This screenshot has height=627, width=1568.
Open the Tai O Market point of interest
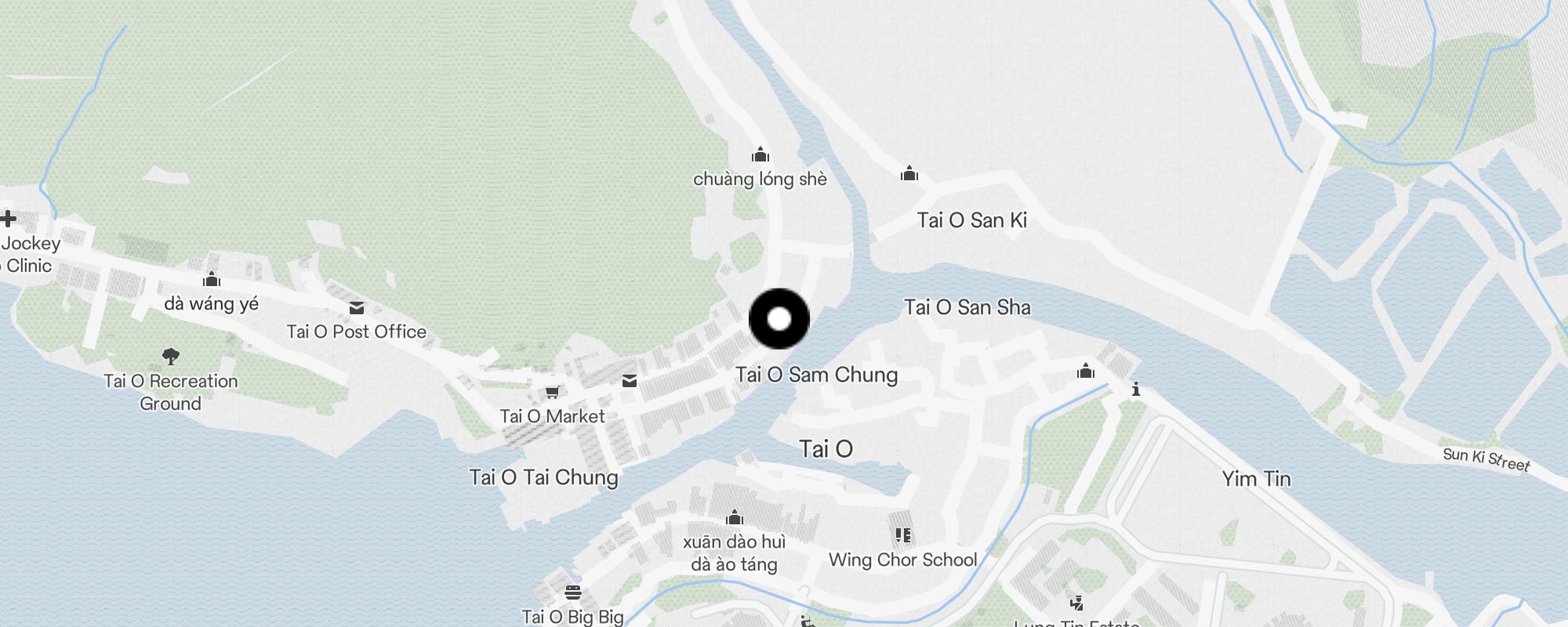coord(553,393)
